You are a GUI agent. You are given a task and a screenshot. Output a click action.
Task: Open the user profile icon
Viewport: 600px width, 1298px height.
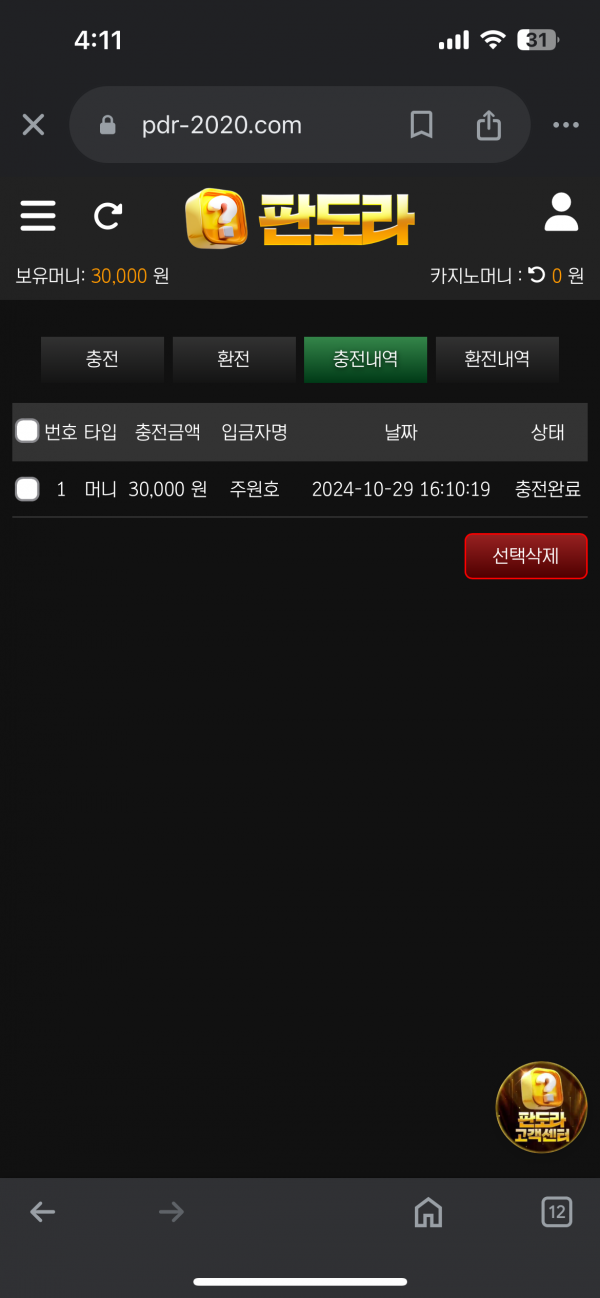click(x=561, y=213)
